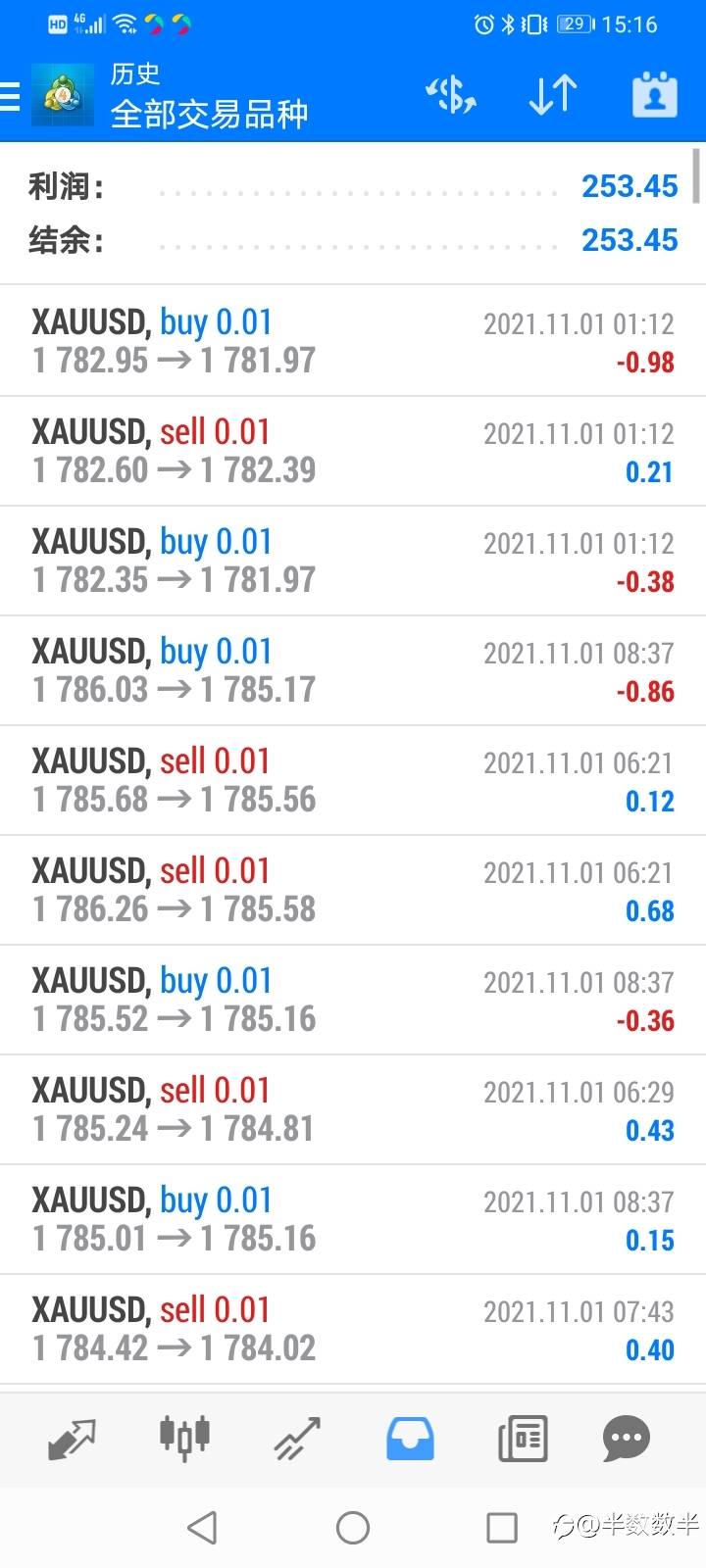Tap the system back button
Screen dimensions: 706x1568
click(x=202, y=1527)
